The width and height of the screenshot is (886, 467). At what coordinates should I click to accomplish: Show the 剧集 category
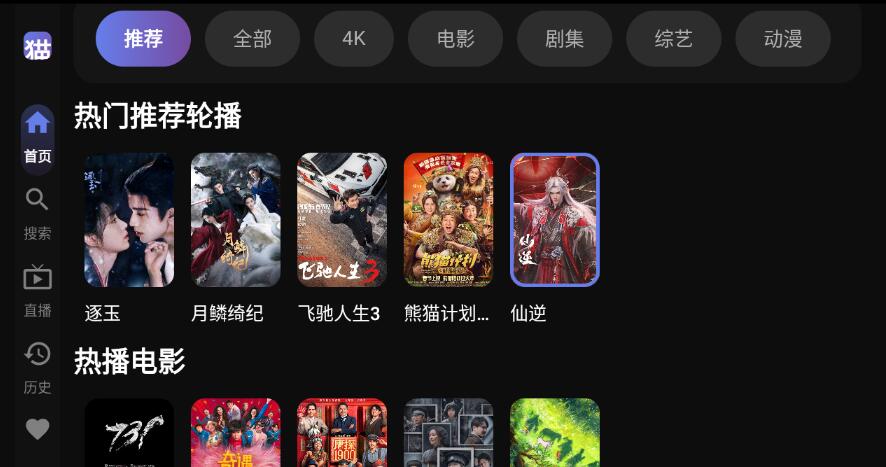pyautogui.click(x=565, y=39)
